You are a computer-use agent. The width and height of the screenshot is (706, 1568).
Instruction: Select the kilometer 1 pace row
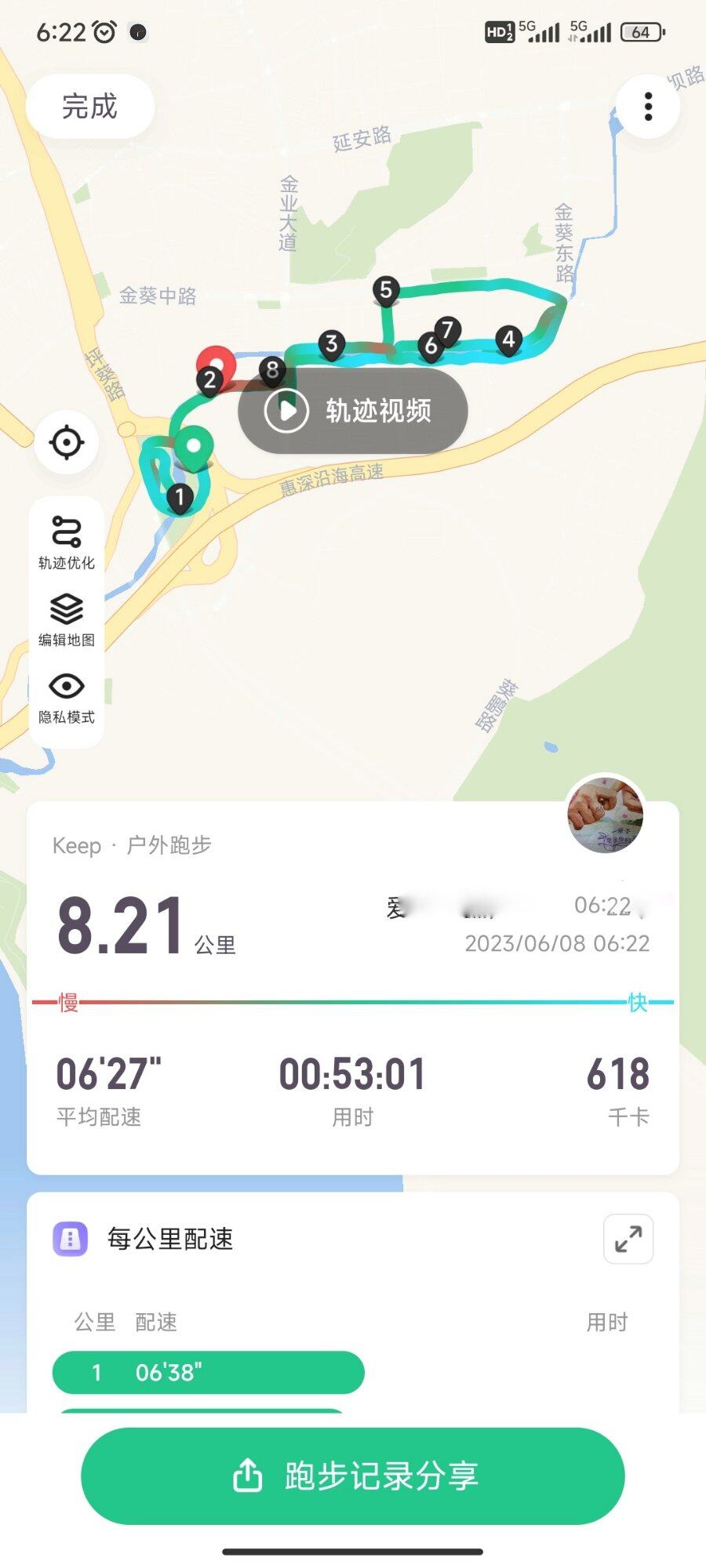pyautogui.click(x=208, y=1372)
